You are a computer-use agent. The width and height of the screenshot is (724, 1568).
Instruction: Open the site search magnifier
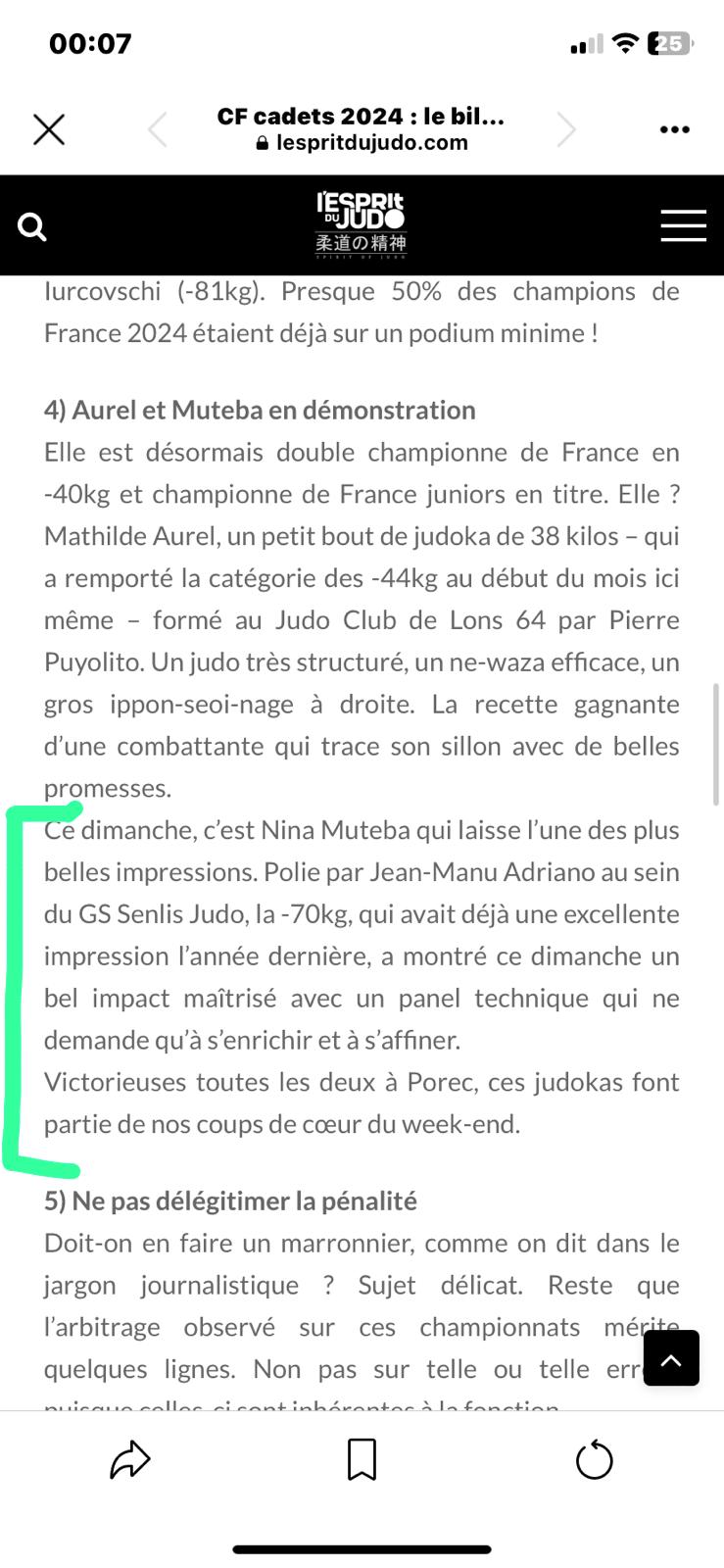point(32,227)
